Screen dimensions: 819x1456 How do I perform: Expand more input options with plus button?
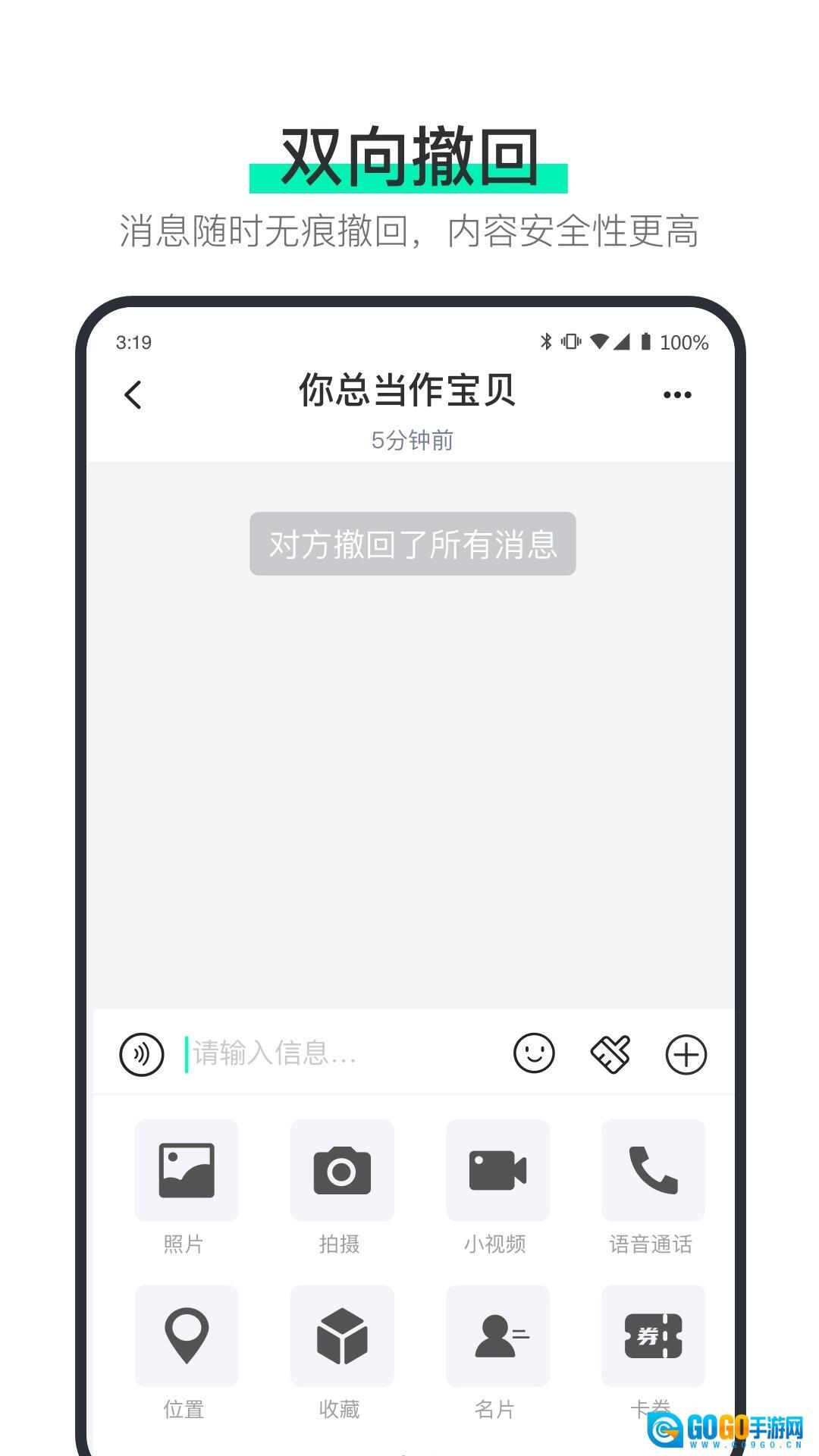tap(686, 1054)
